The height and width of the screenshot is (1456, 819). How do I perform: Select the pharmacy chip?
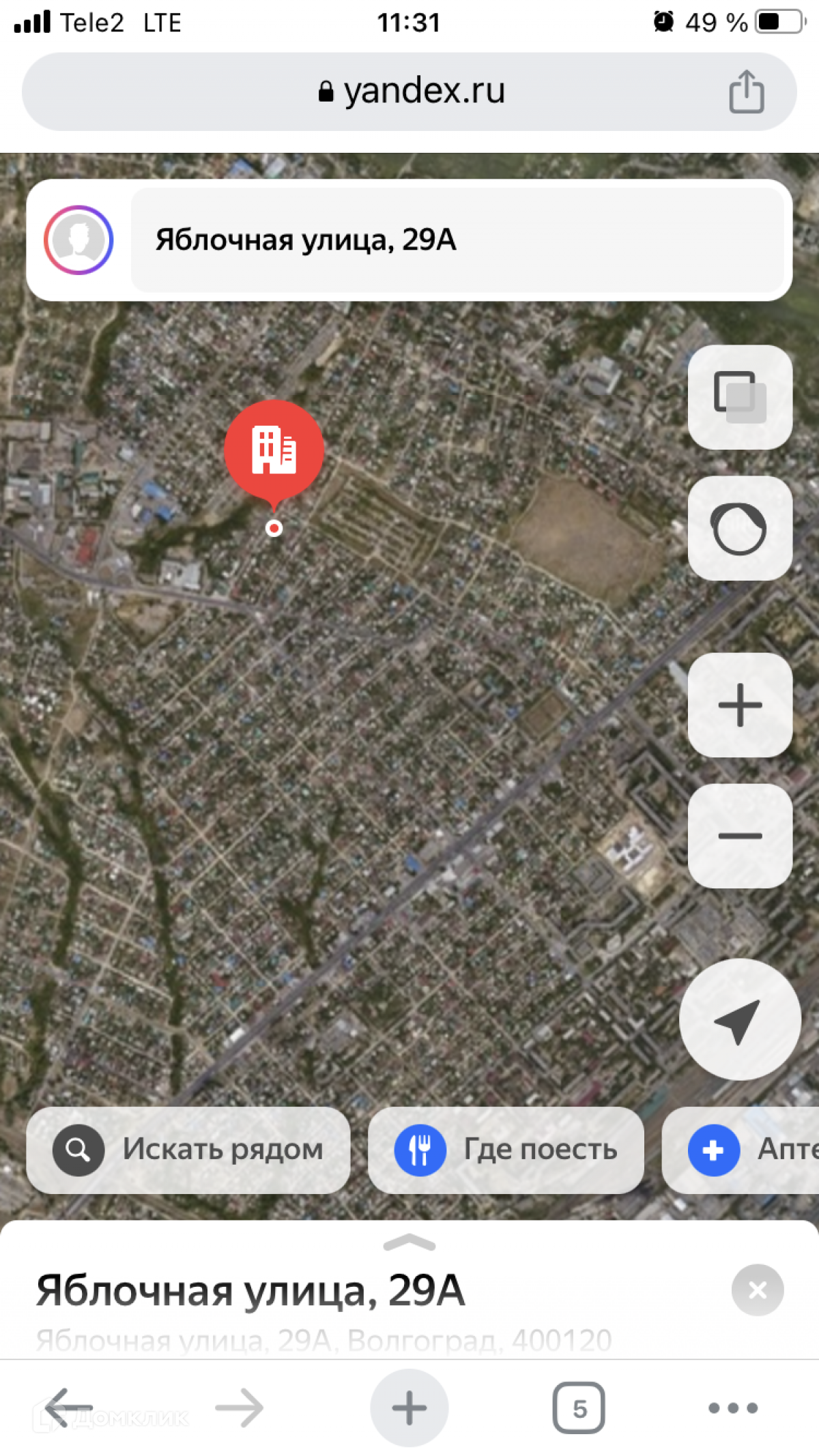[x=744, y=1150]
